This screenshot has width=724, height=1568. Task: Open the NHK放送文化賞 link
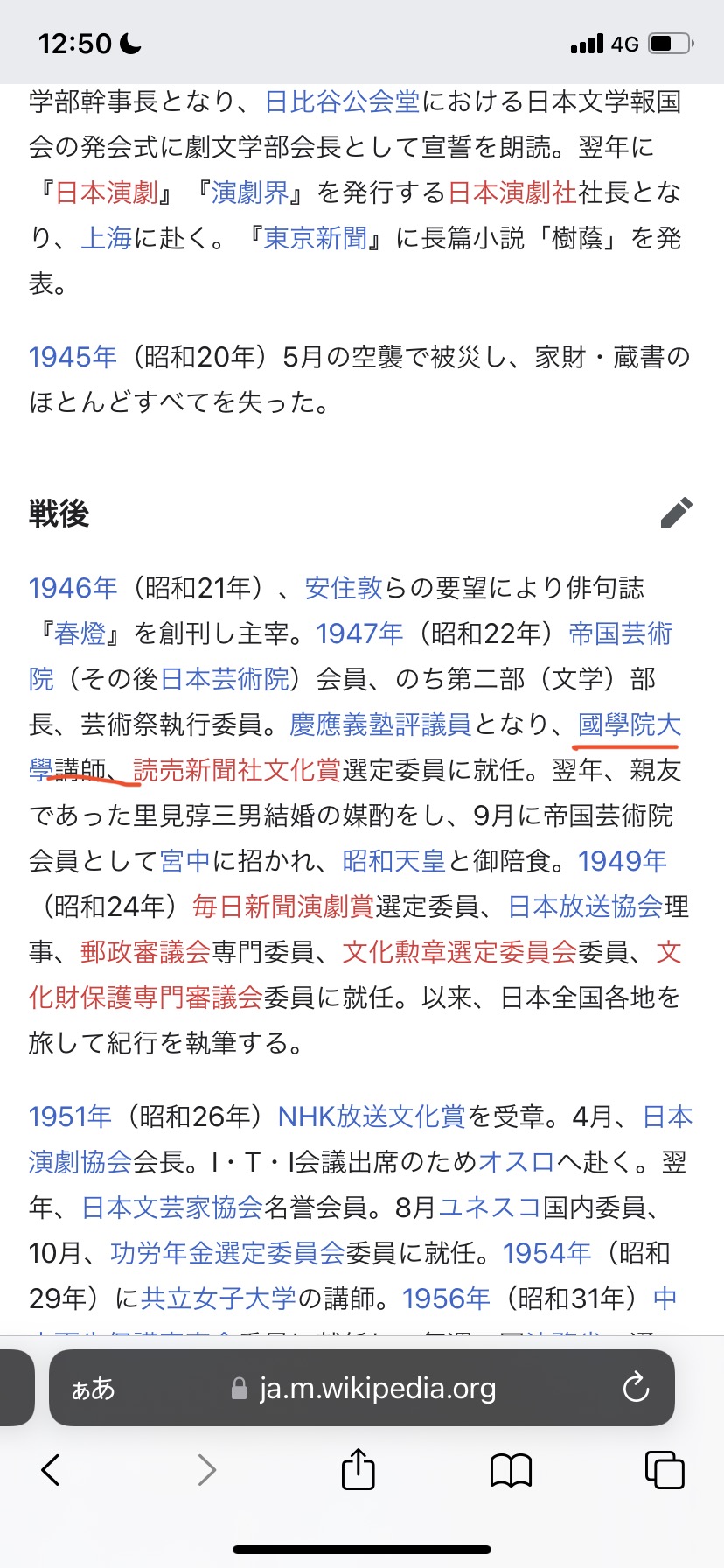[371, 1116]
